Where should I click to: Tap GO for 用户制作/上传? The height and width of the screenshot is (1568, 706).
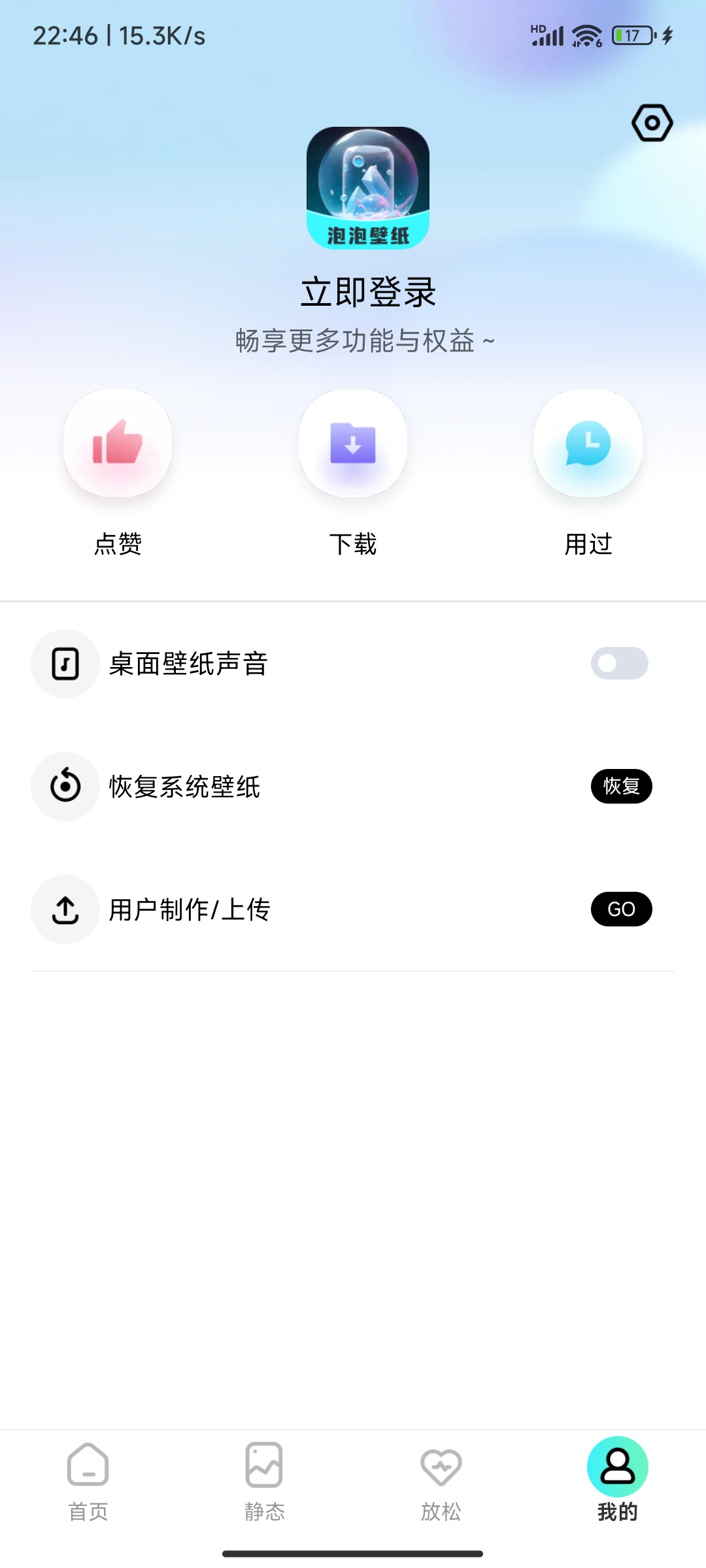(x=621, y=909)
